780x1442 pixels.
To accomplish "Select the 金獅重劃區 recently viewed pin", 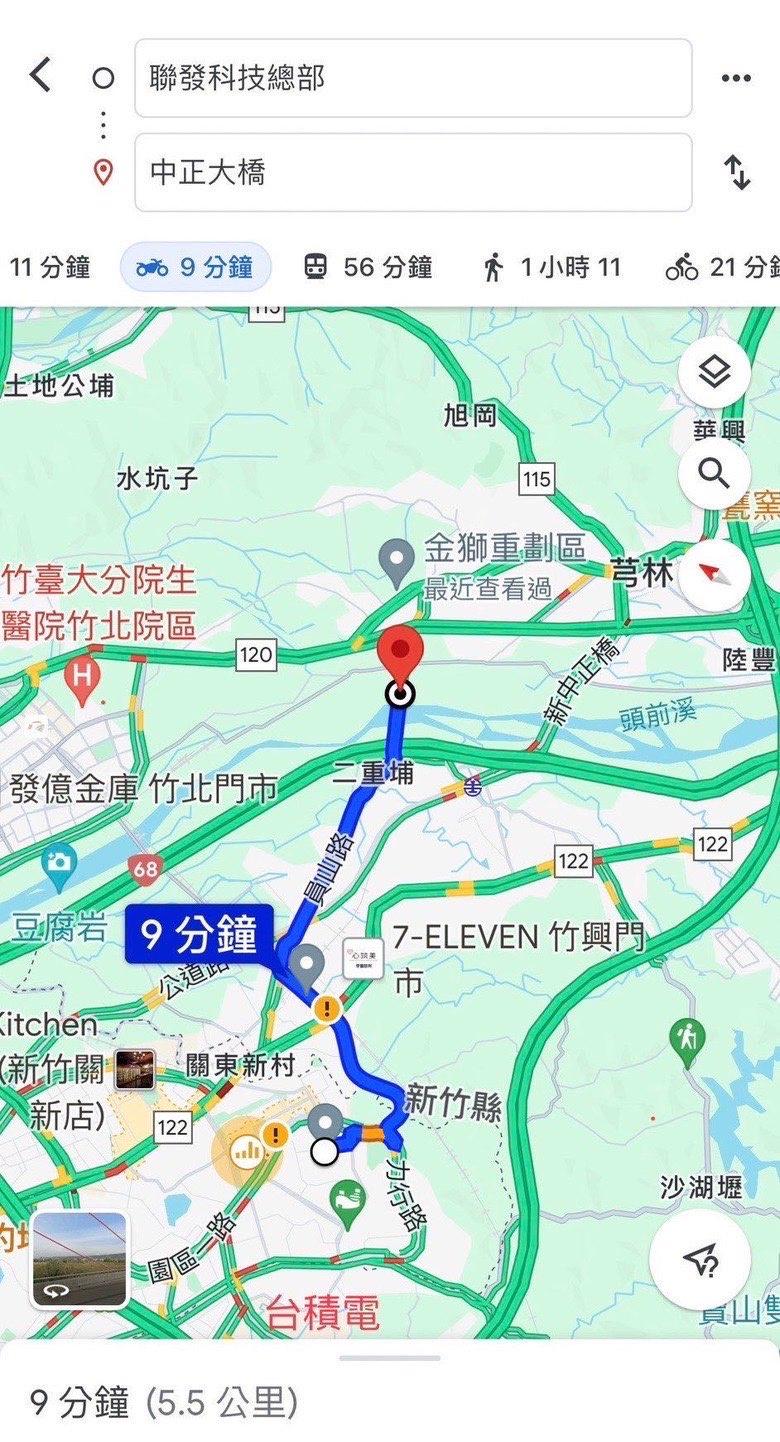I will click(398, 559).
